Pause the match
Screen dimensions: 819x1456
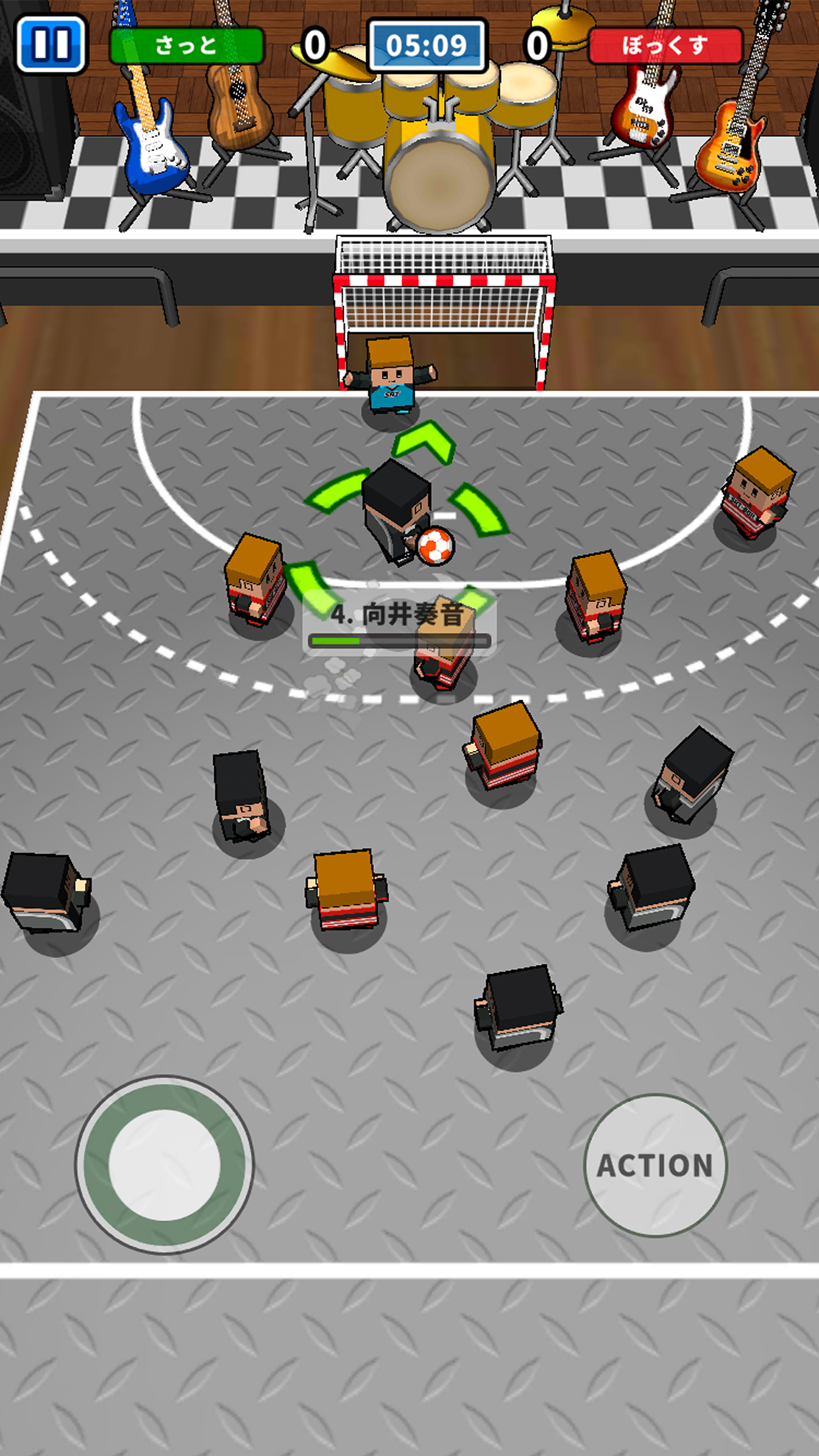click(51, 44)
